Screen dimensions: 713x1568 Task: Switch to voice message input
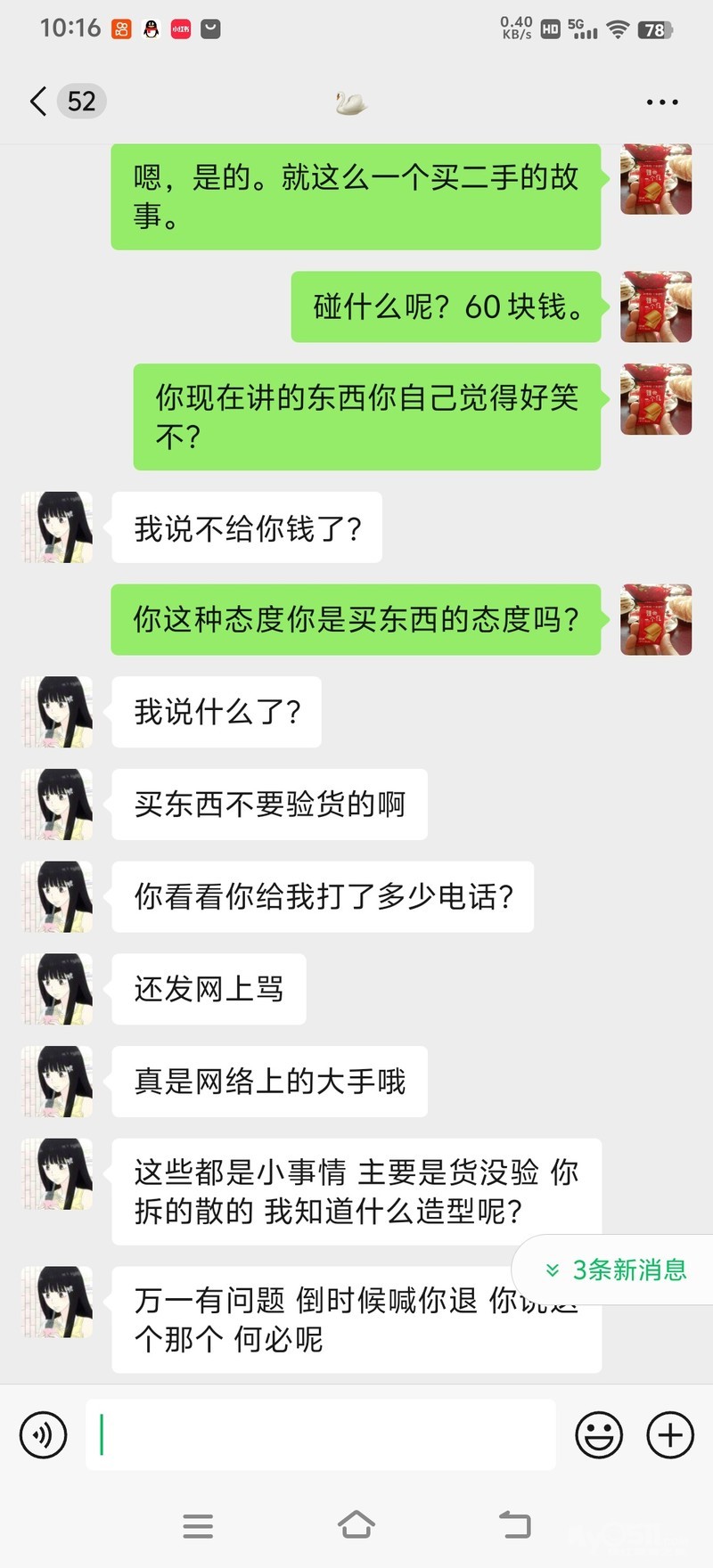43,1434
